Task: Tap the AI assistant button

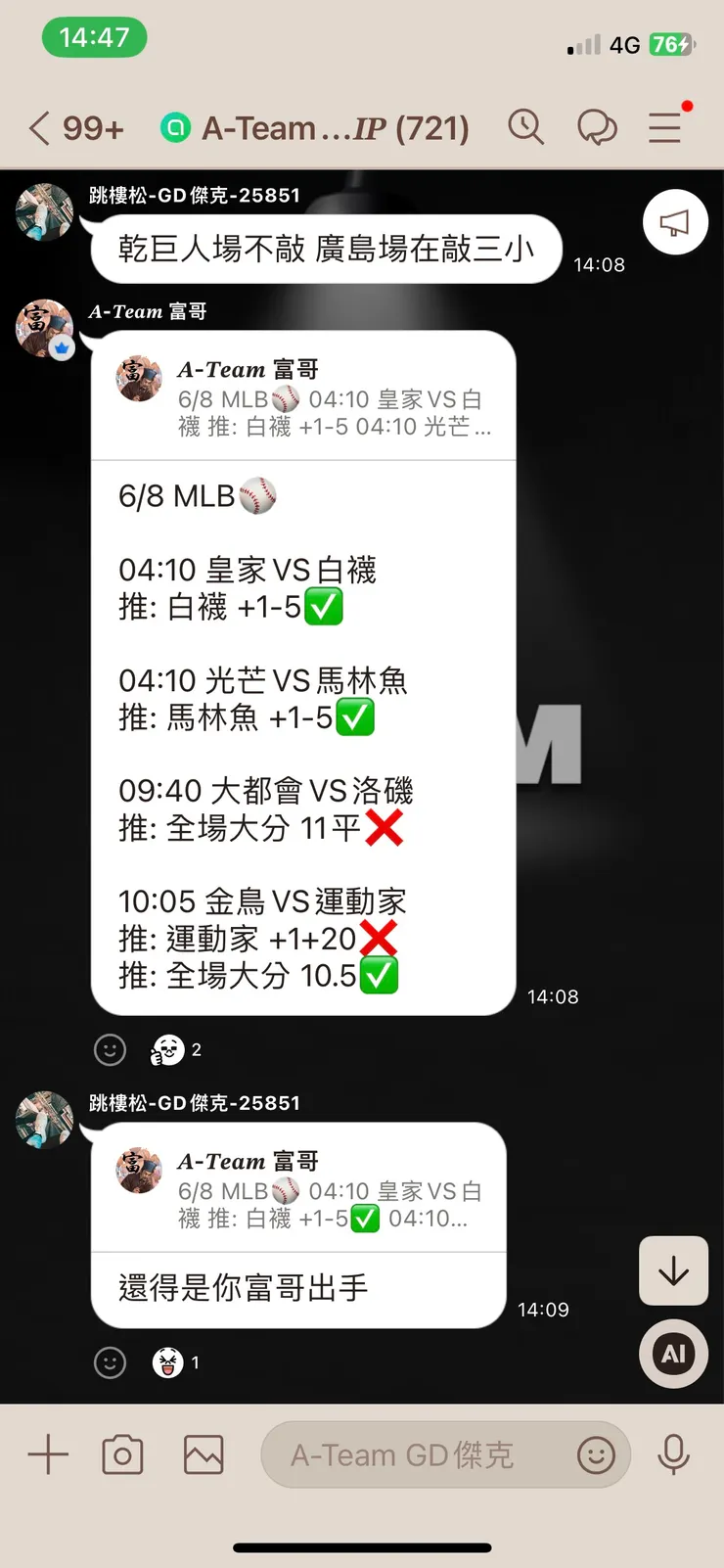Action: (673, 1354)
